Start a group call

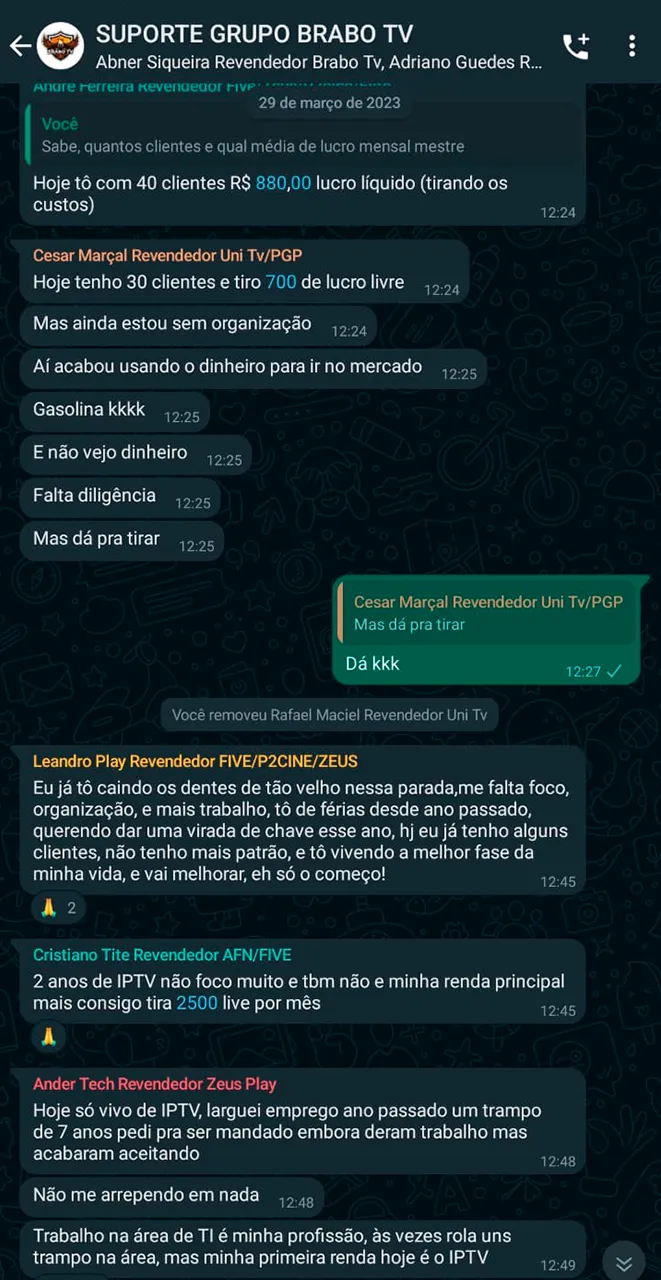tap(576, 46)
